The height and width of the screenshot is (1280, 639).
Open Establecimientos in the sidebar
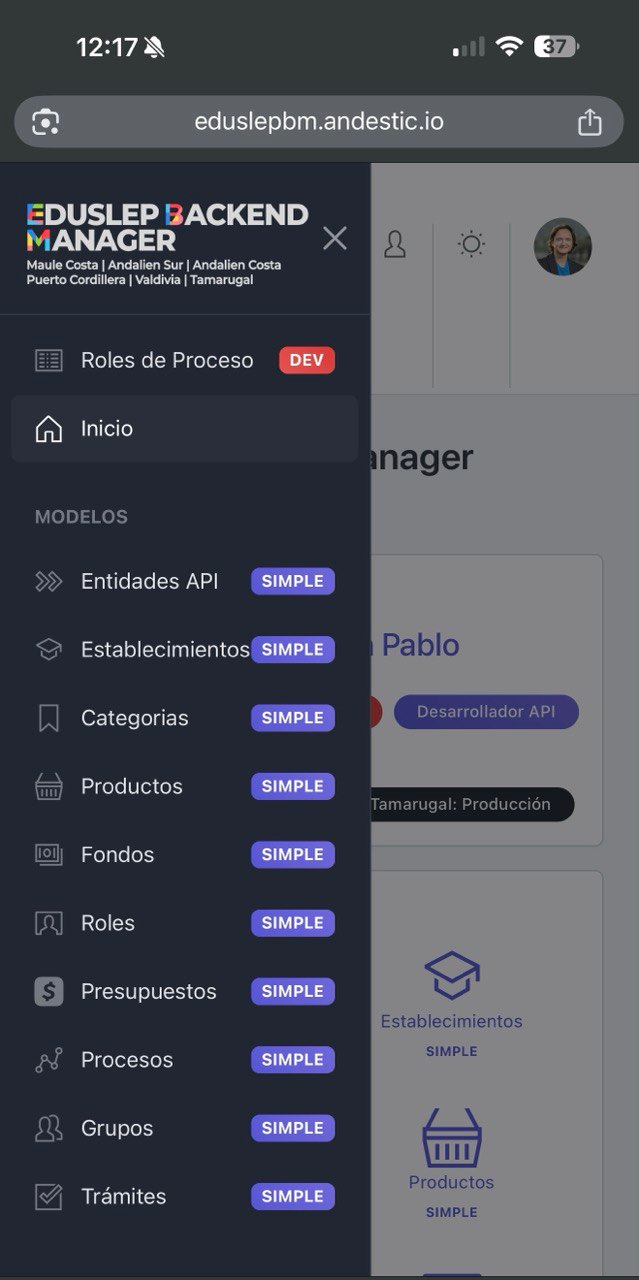[x=164, y=649]
